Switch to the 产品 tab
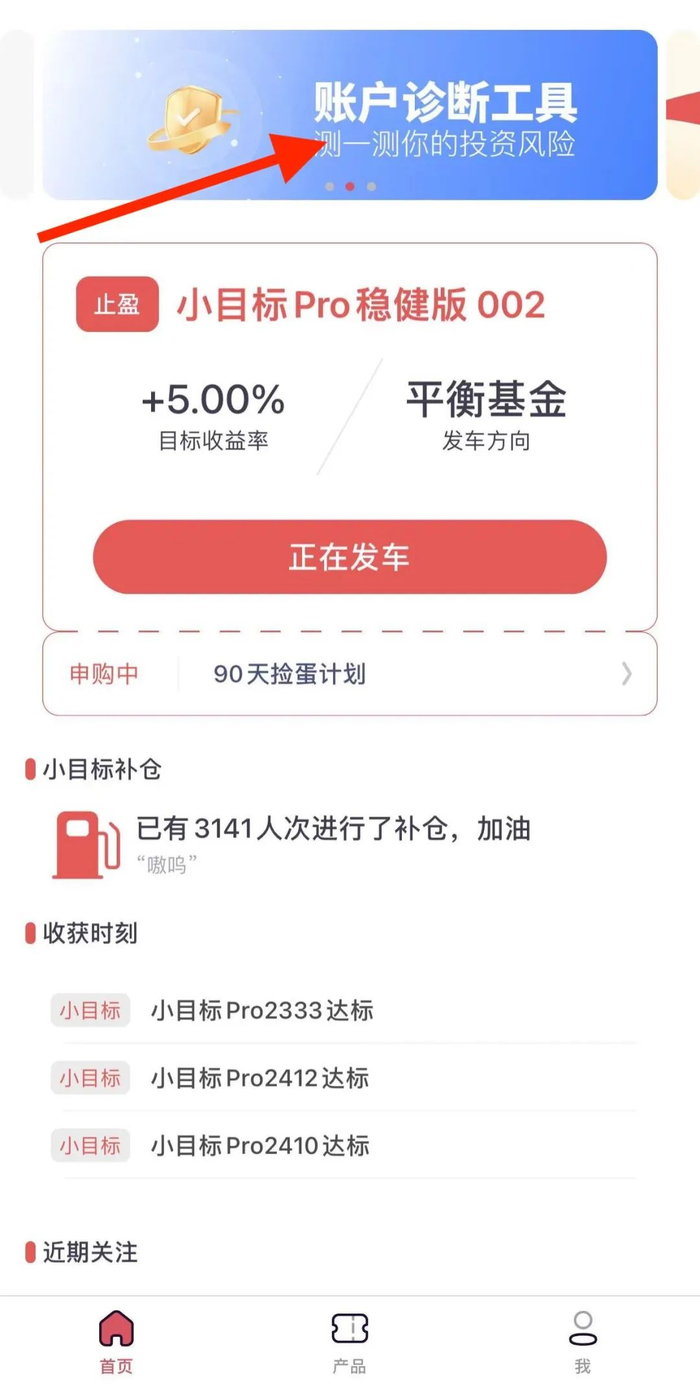Viewport: 700px width, 1392px height. point(349,1342)
